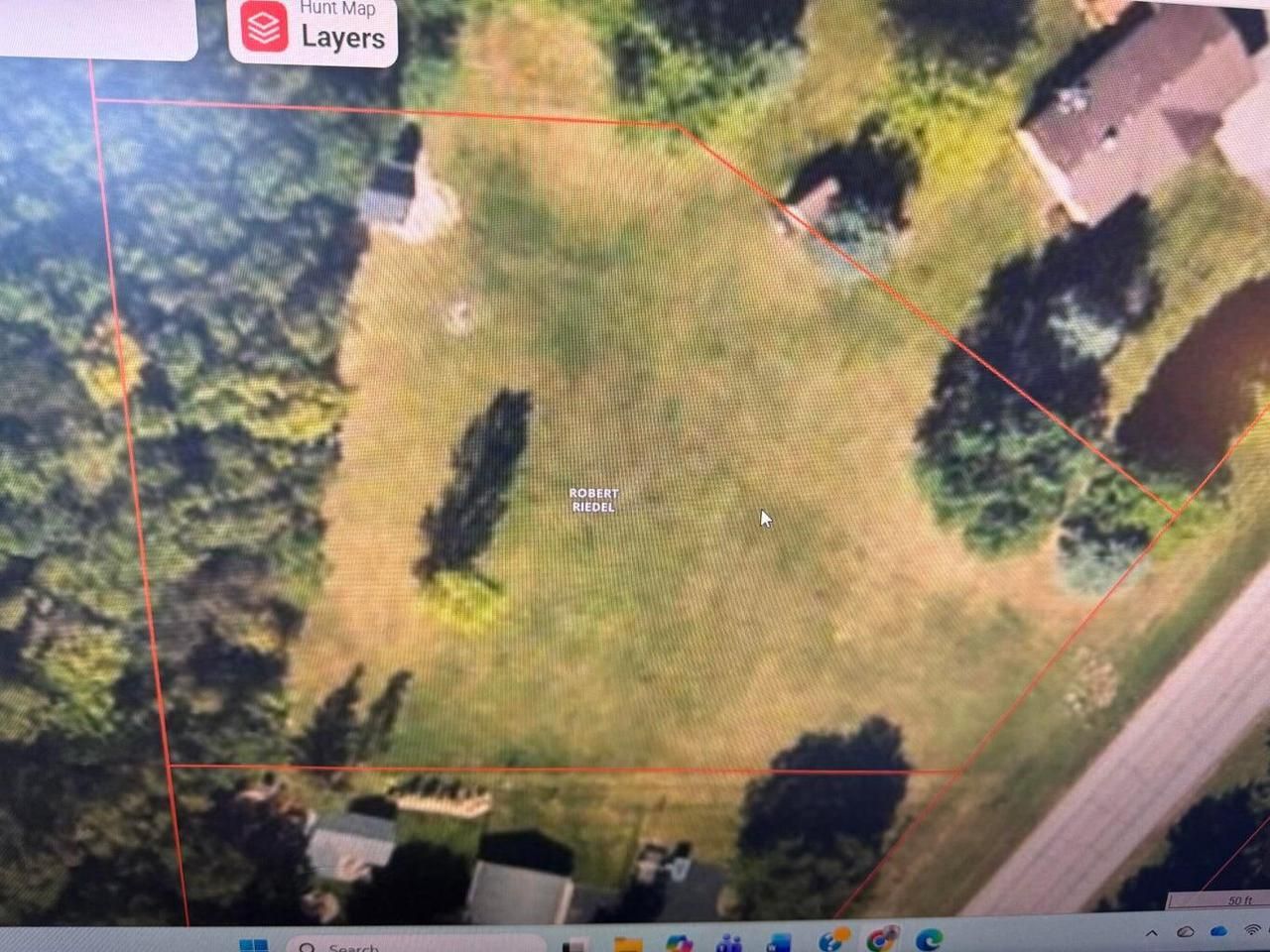Launch Microsoft Teams from the taskbar

[x=729, y=943]
